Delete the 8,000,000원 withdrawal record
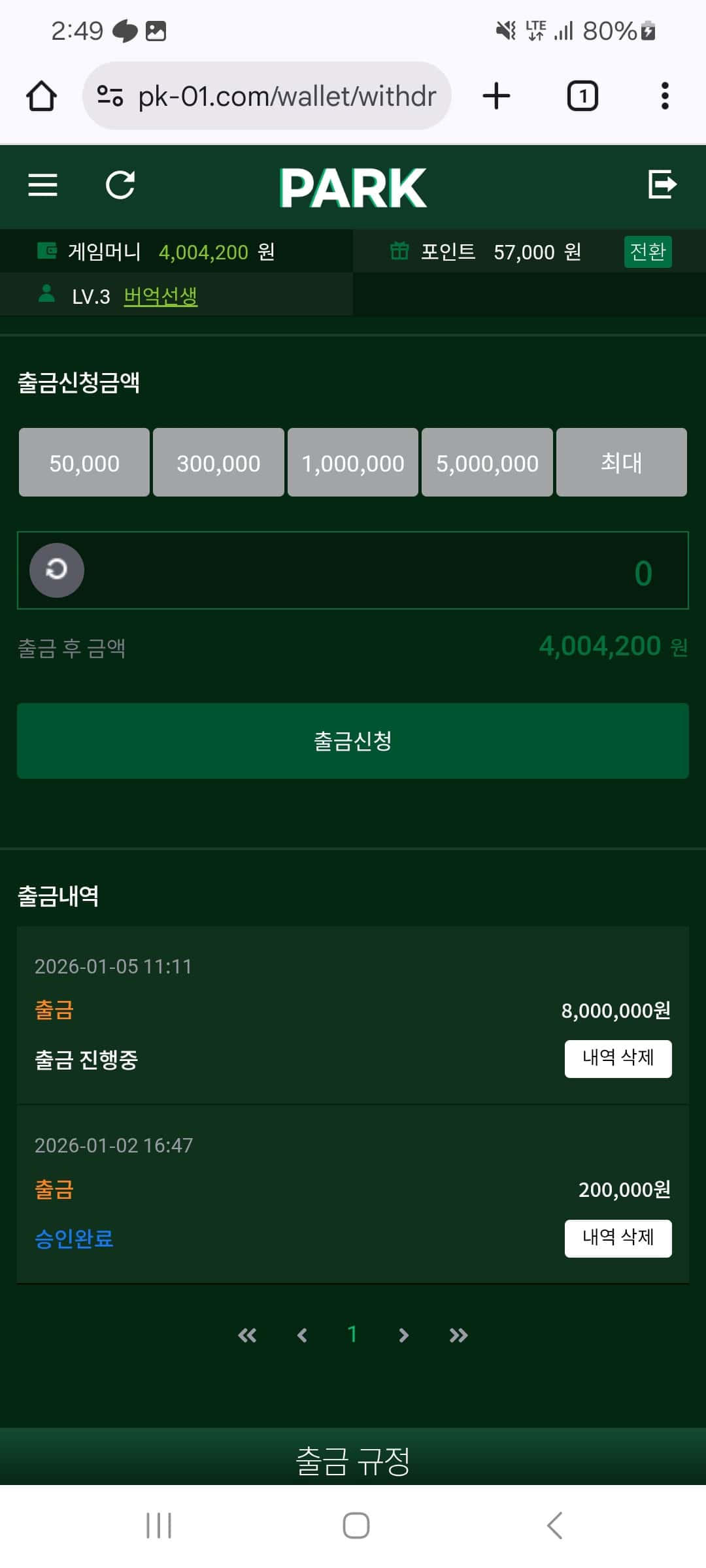 click(618, 1058)
